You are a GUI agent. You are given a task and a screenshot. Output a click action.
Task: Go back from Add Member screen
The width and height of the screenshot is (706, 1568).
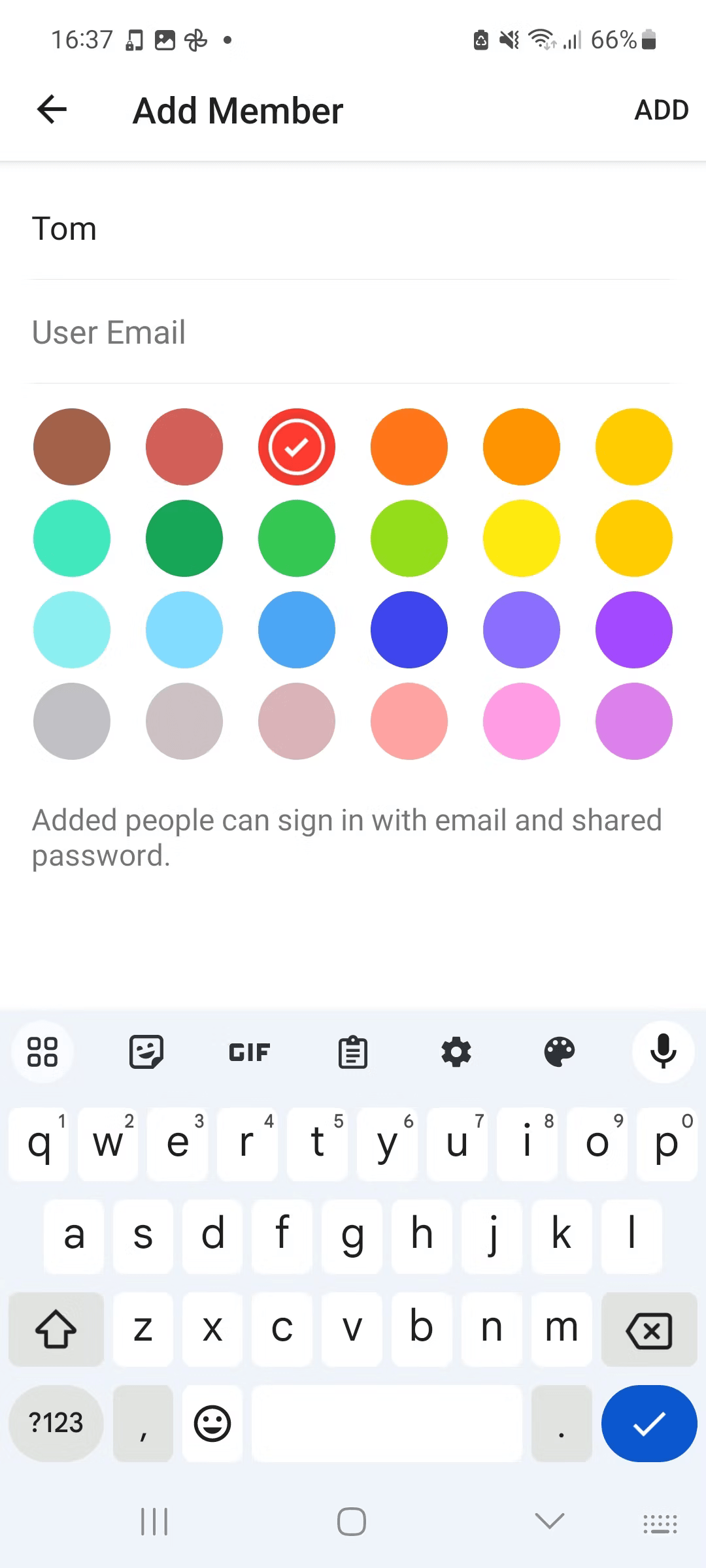click(x=52, y=110)
